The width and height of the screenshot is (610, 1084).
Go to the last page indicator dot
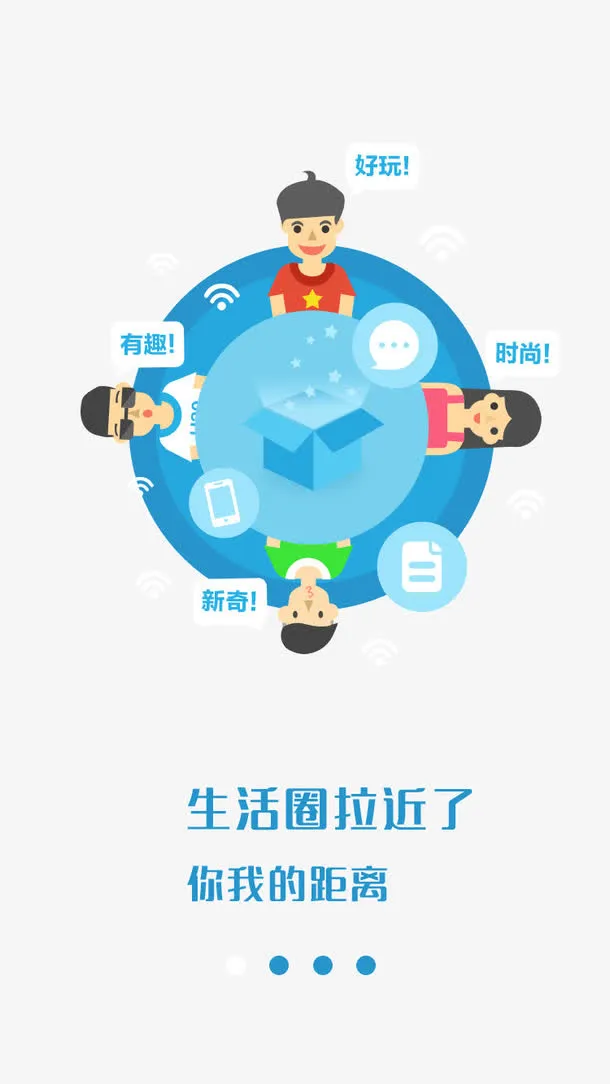click(x=366, y=965)
